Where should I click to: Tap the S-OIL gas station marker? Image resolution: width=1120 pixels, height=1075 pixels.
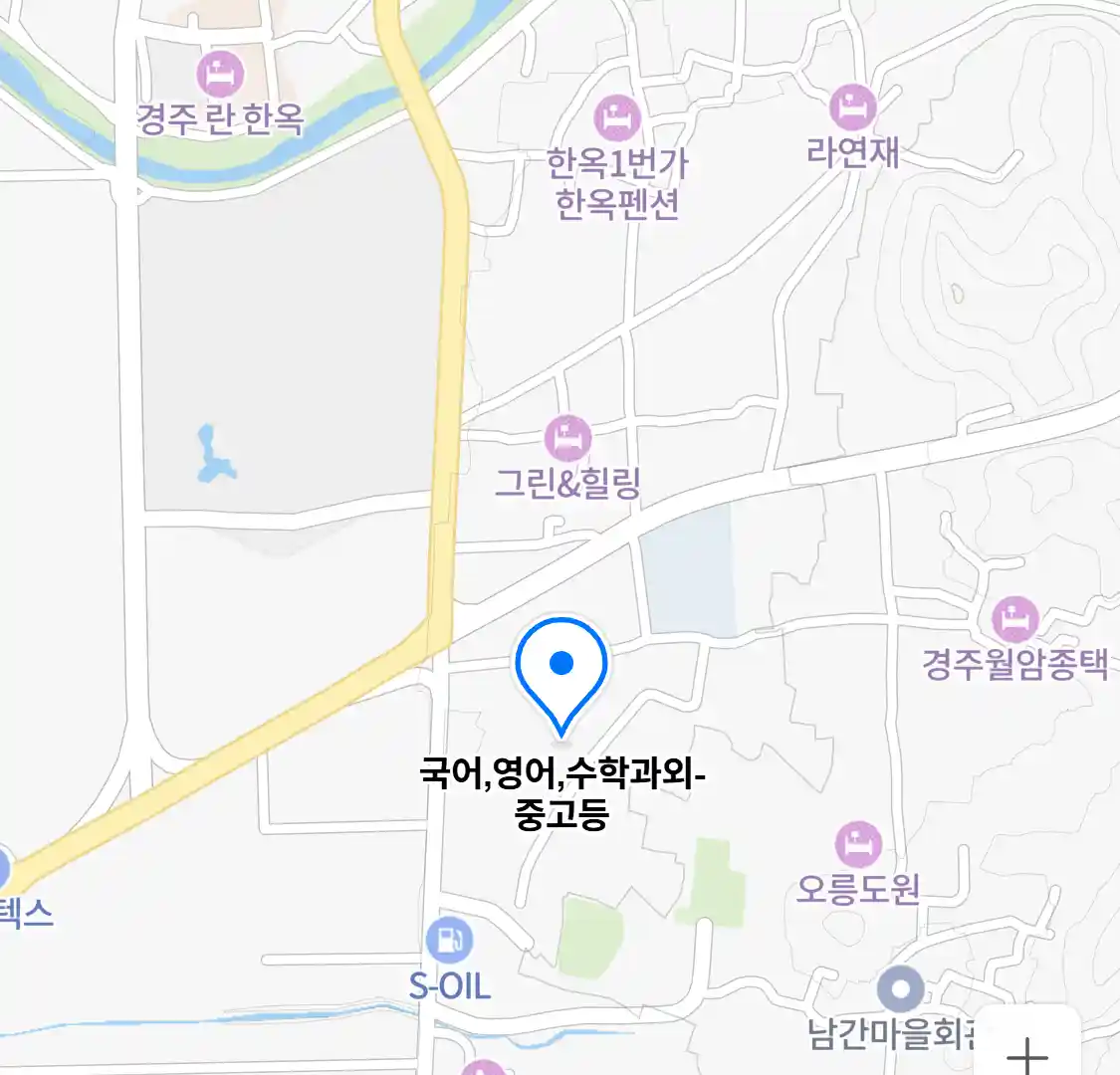tap(449, 941)
